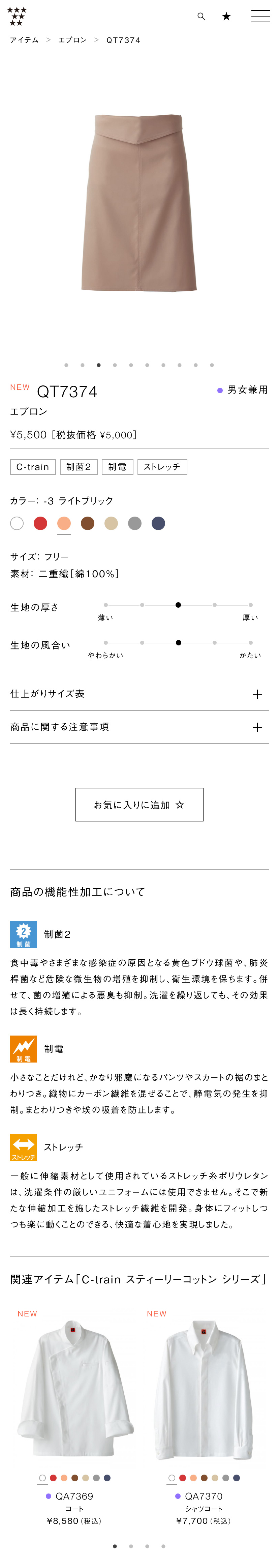Select the white color swatch

pos(17,523)
